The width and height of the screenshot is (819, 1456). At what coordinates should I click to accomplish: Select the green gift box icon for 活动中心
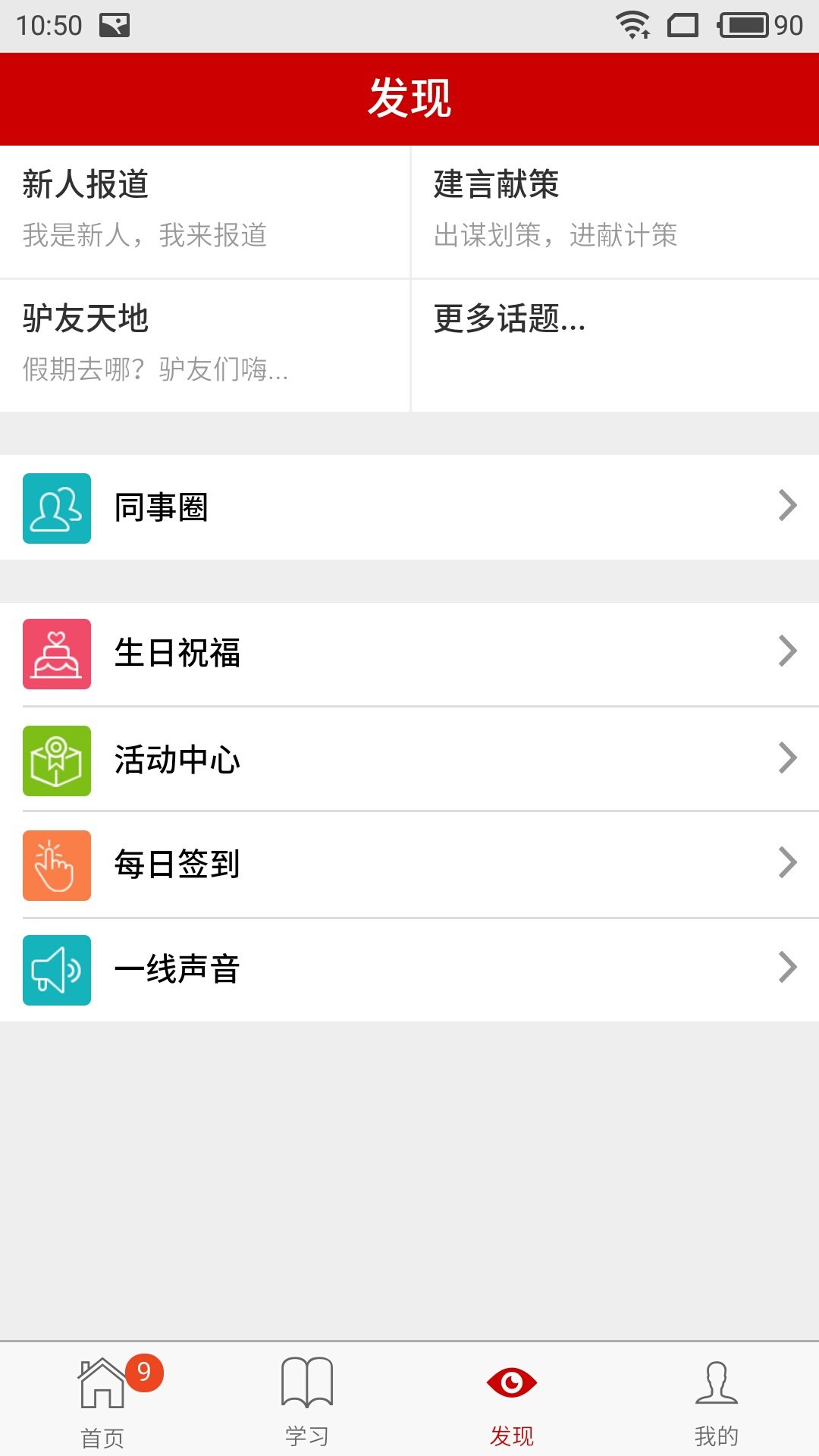point(57,758)
